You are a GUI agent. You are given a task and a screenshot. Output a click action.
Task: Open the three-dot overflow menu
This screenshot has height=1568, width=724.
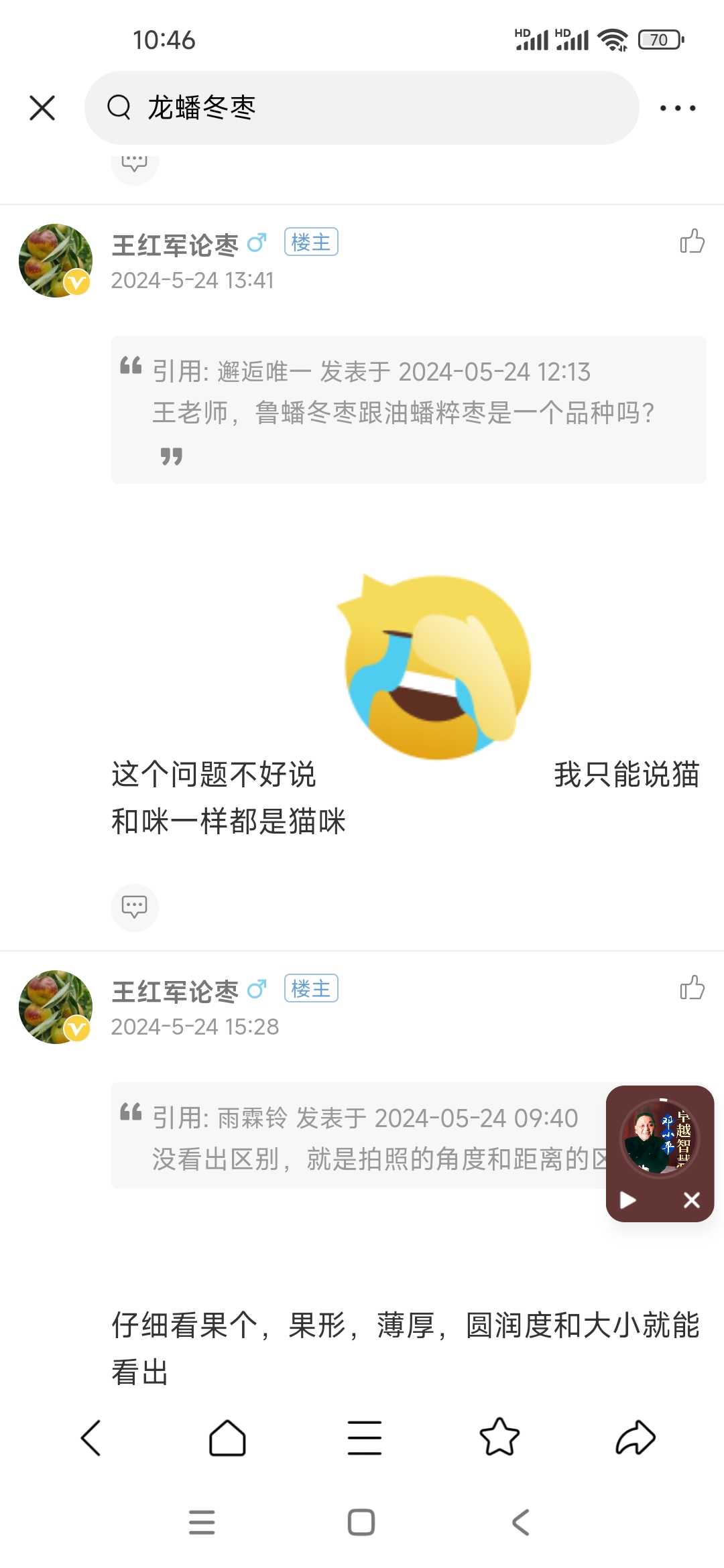click(677, 107)
